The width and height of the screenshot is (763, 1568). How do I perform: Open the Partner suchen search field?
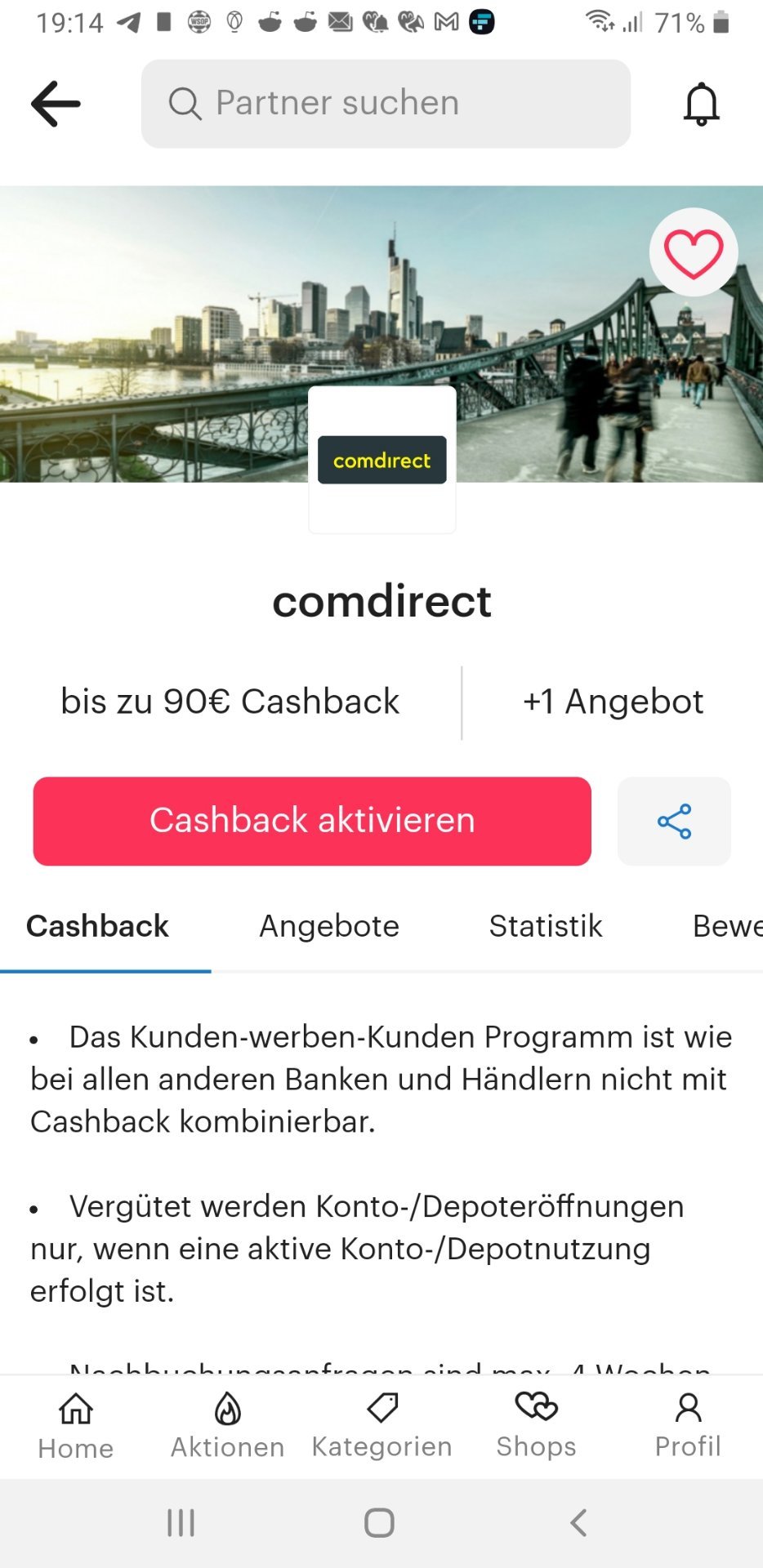[x=386, y=104]
